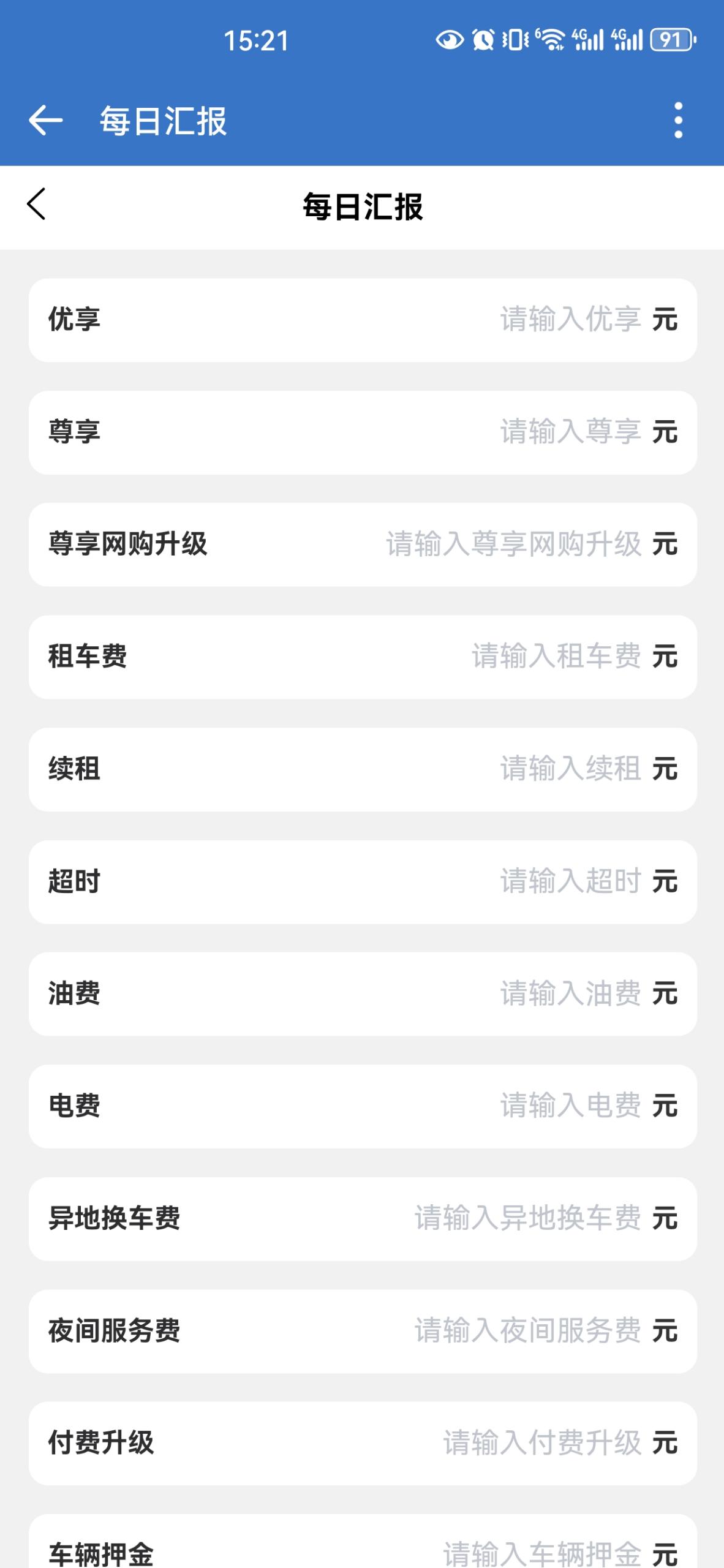Focus the 续租 amount field
The height and width of the screenshot is (1568, 724).
(570, 769)
